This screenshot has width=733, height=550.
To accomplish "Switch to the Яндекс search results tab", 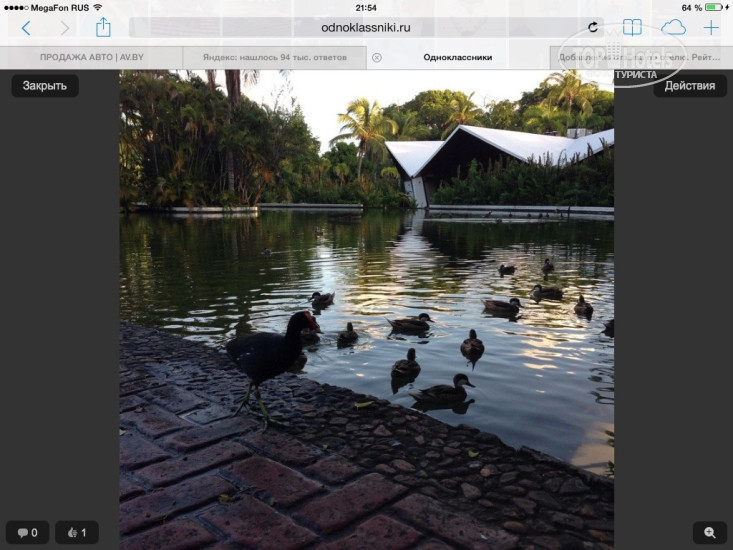I will 274,58.
